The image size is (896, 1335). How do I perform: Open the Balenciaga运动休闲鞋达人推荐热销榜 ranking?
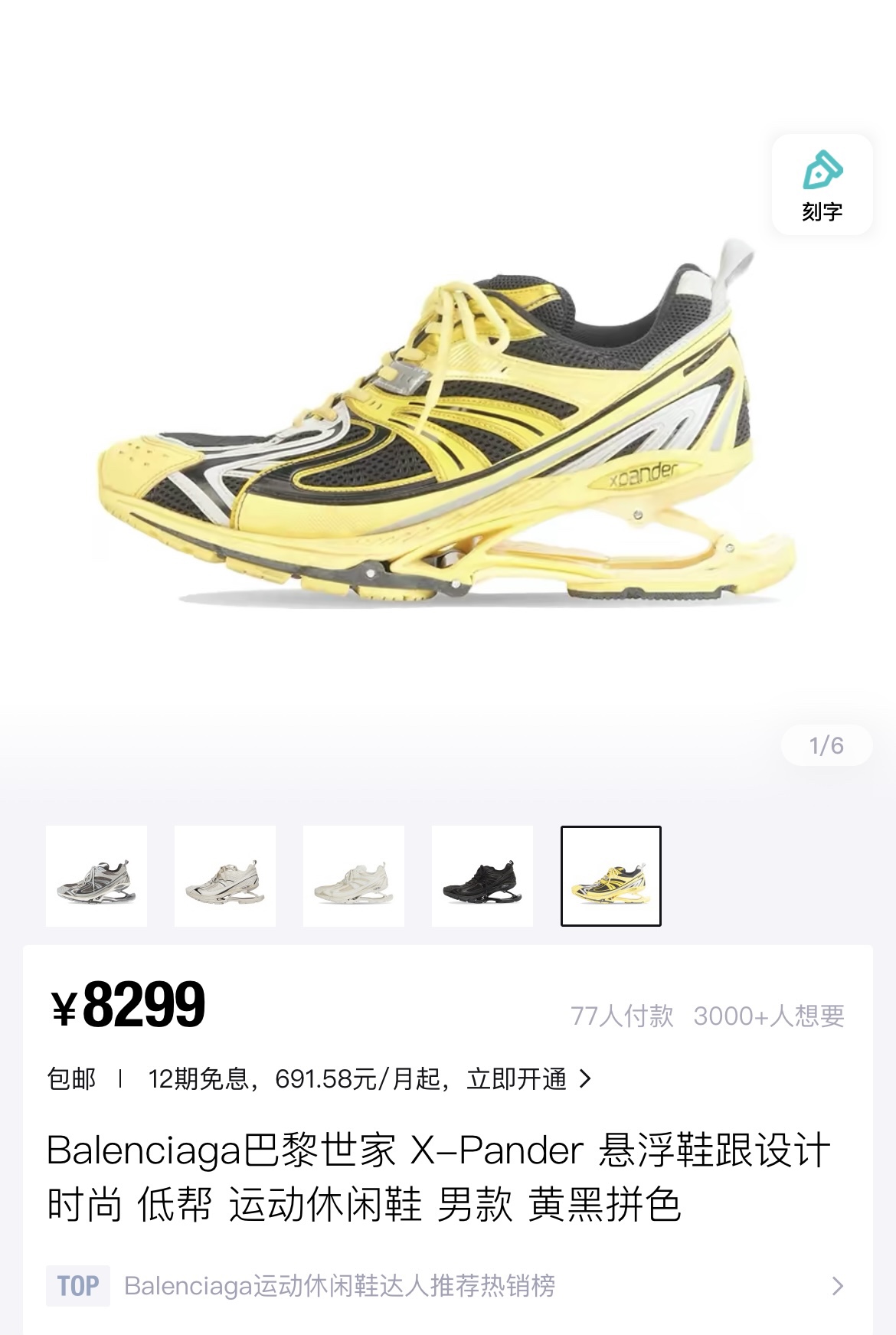pos(448,1286)
